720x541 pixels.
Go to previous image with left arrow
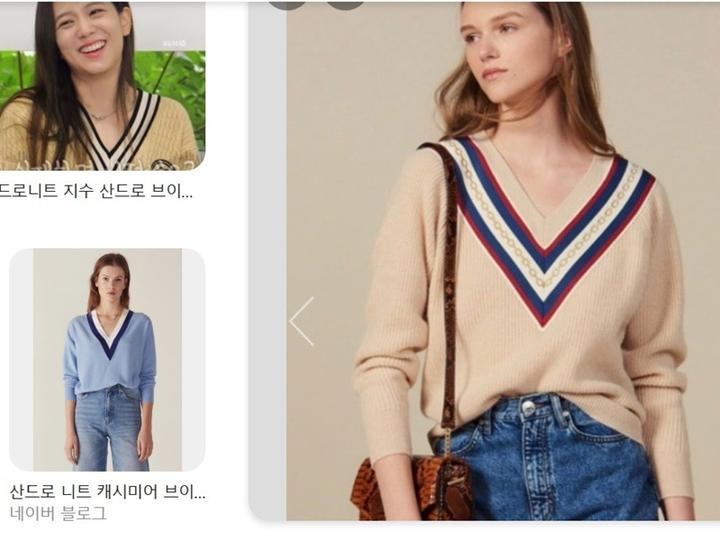pos(302,321)
